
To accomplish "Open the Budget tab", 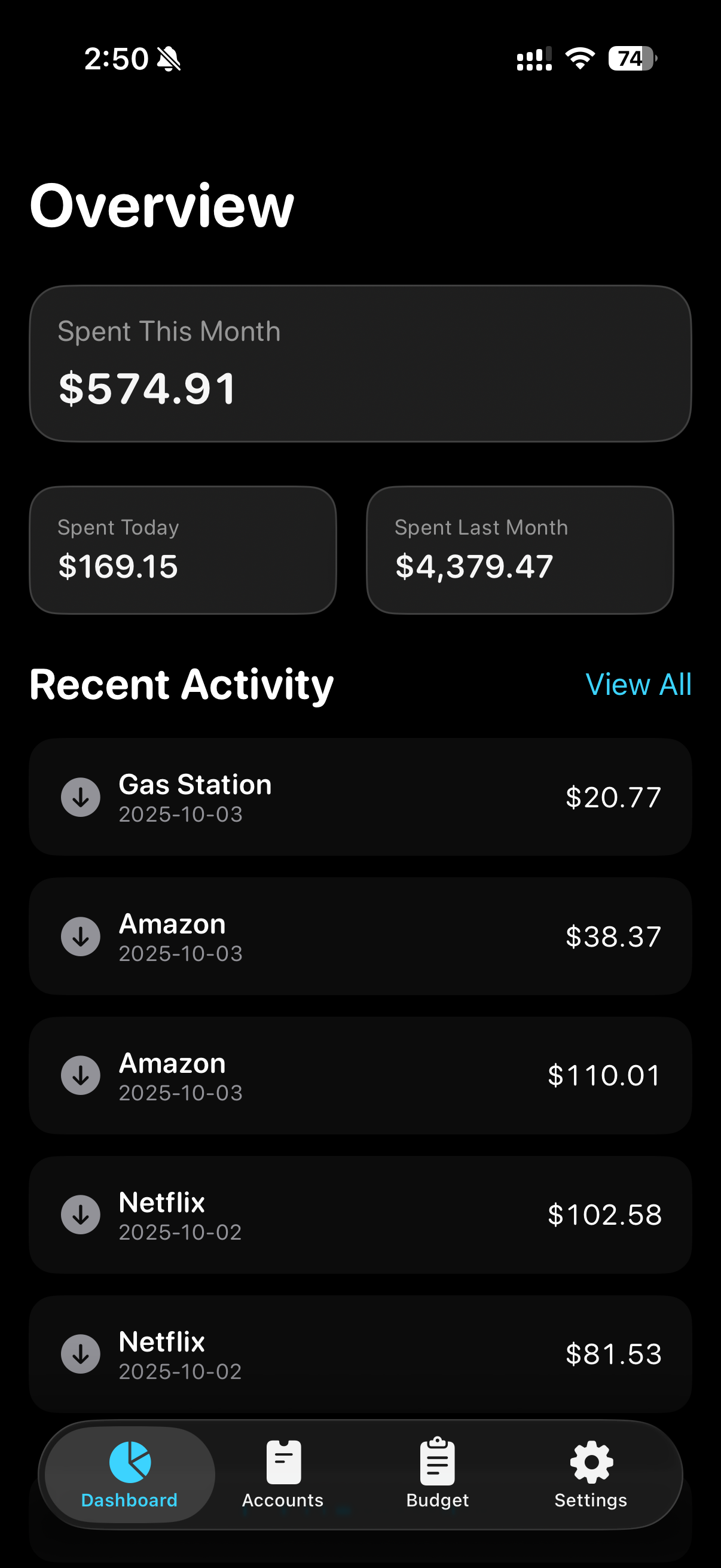I will coord(438,1473).
